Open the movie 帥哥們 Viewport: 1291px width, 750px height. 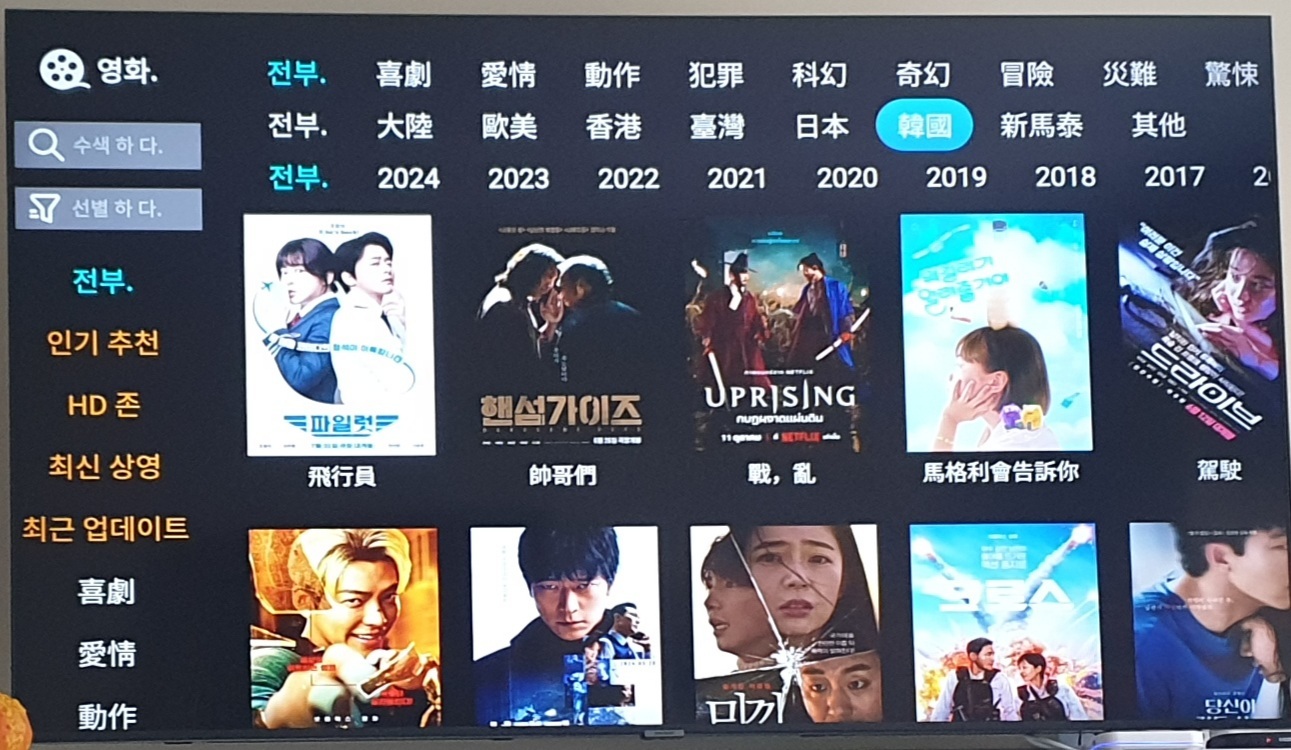[560, 336]
